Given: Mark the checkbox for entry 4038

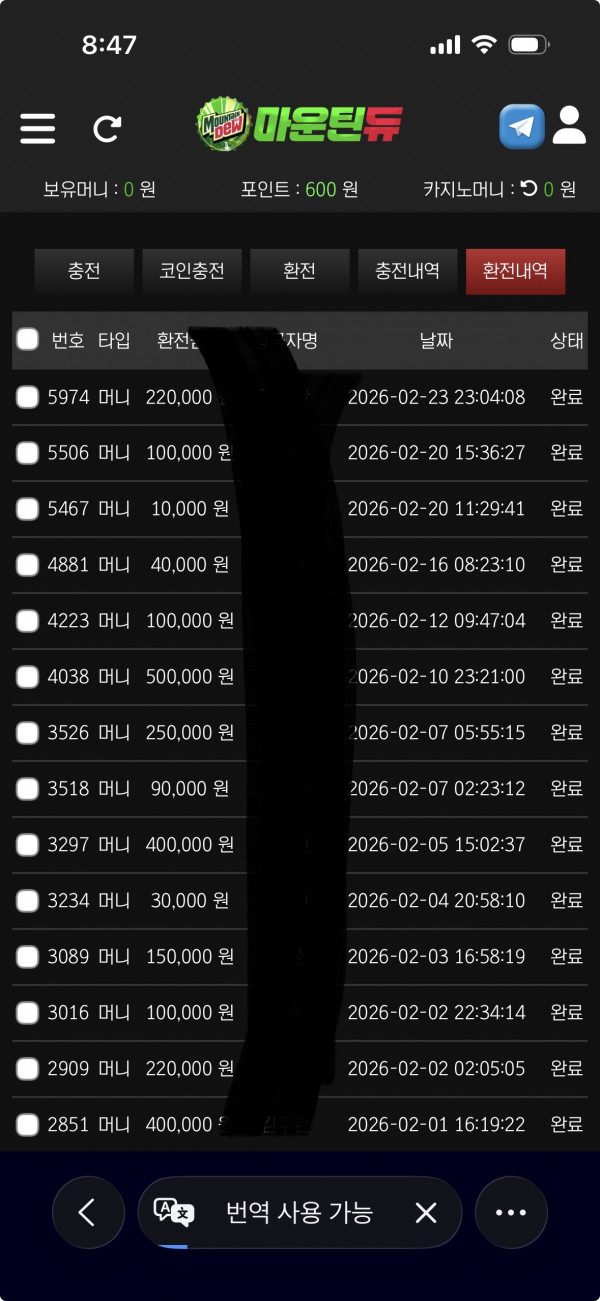Looking at the screenshot, I should point(27,677).
